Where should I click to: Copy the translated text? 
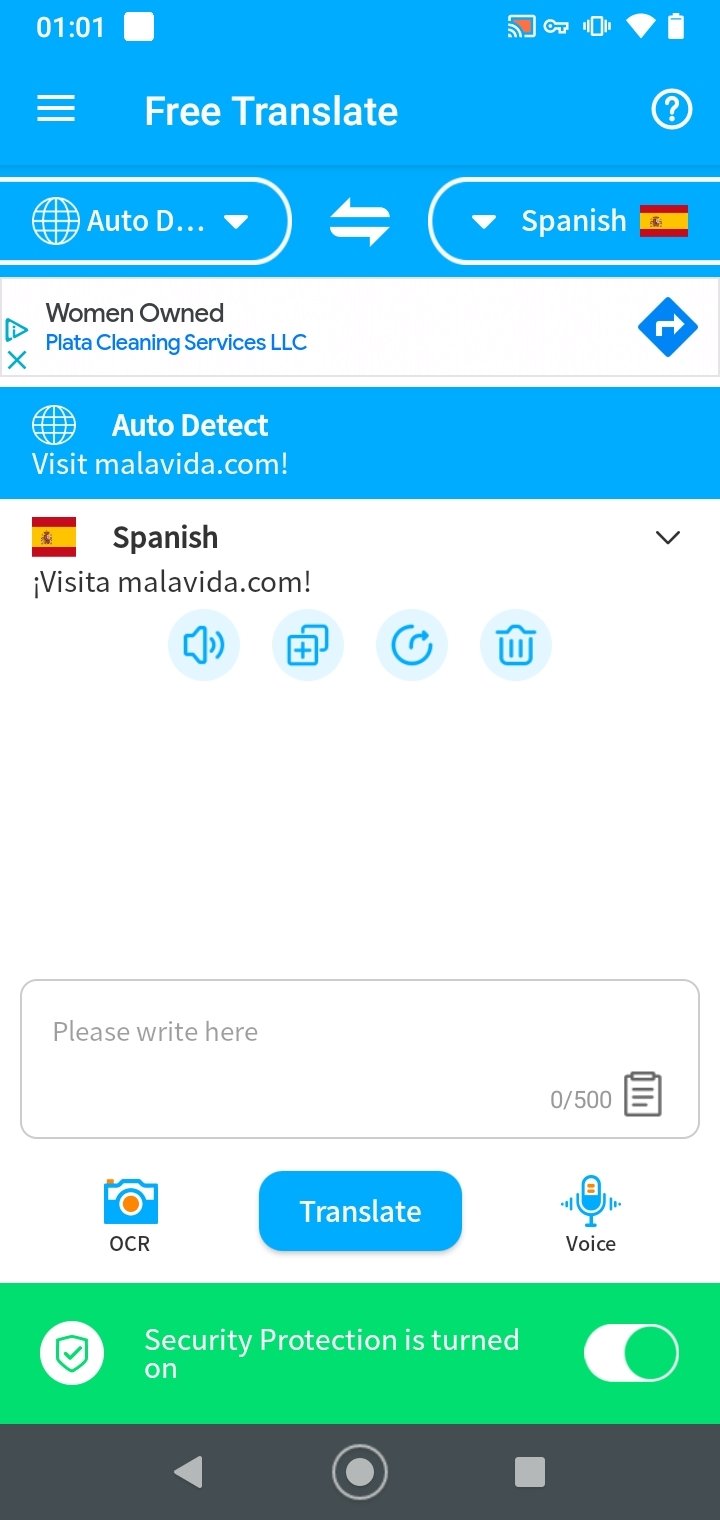(308, 646)
